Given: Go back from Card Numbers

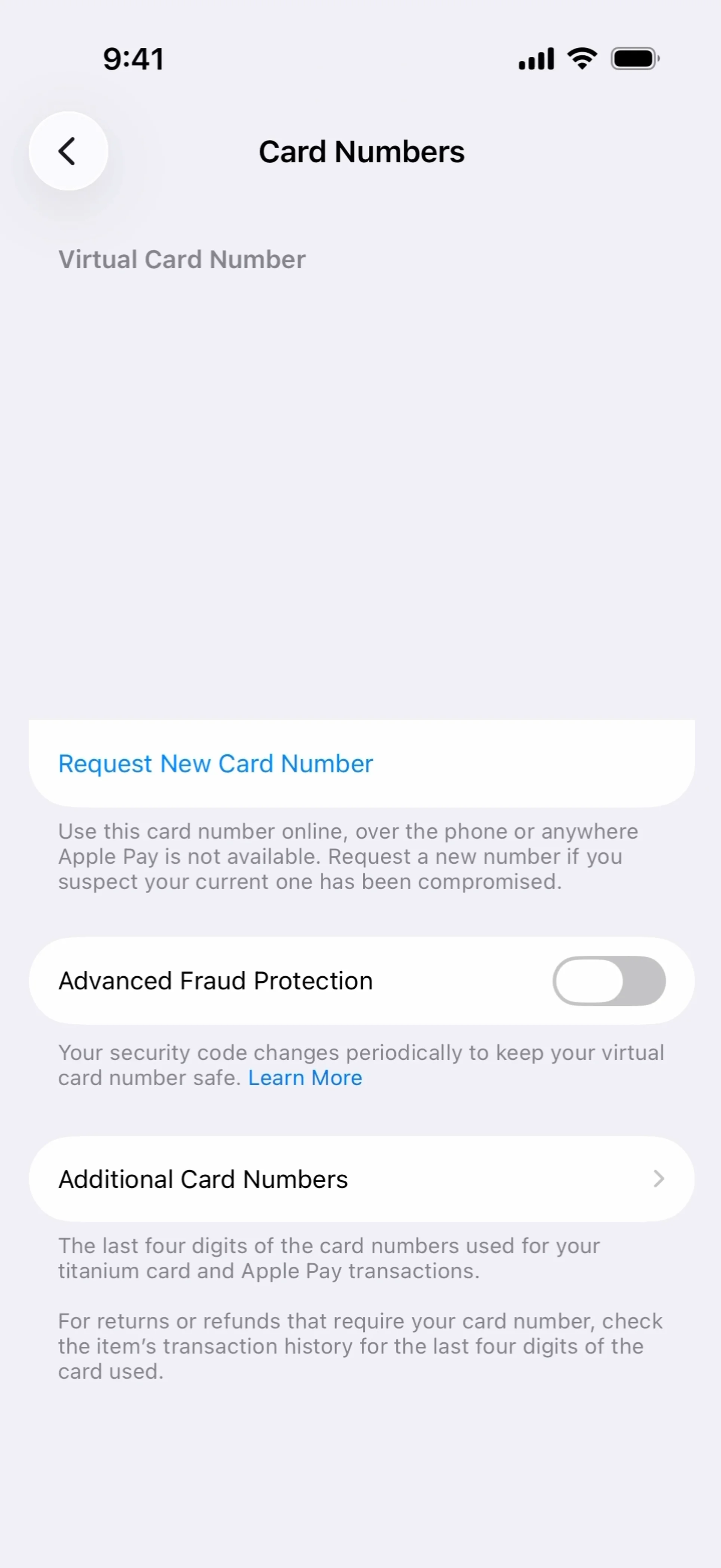Looking at the screenshot, I should 68,151.
